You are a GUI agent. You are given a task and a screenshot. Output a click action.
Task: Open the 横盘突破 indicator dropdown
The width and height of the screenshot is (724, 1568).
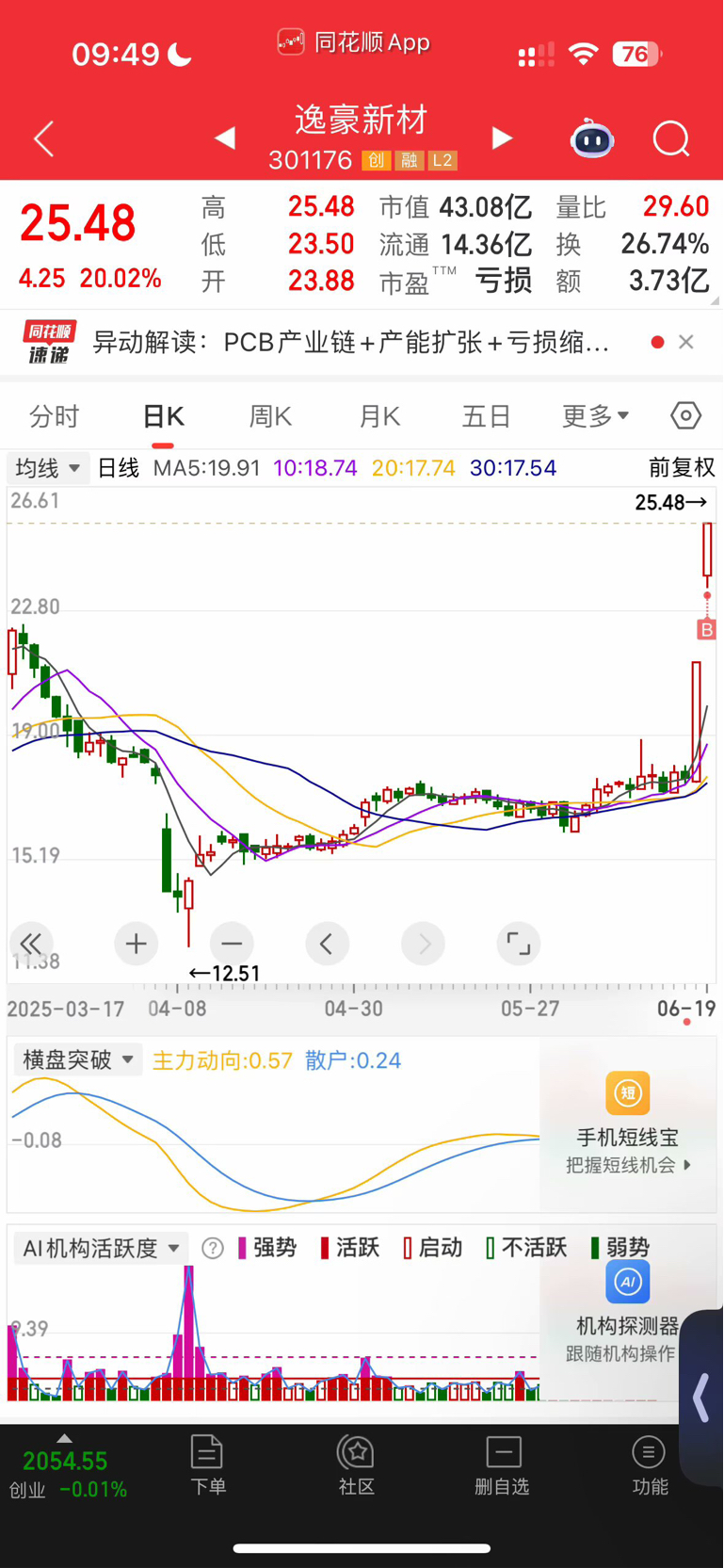pyautogui.click(x=77, y=1060)
